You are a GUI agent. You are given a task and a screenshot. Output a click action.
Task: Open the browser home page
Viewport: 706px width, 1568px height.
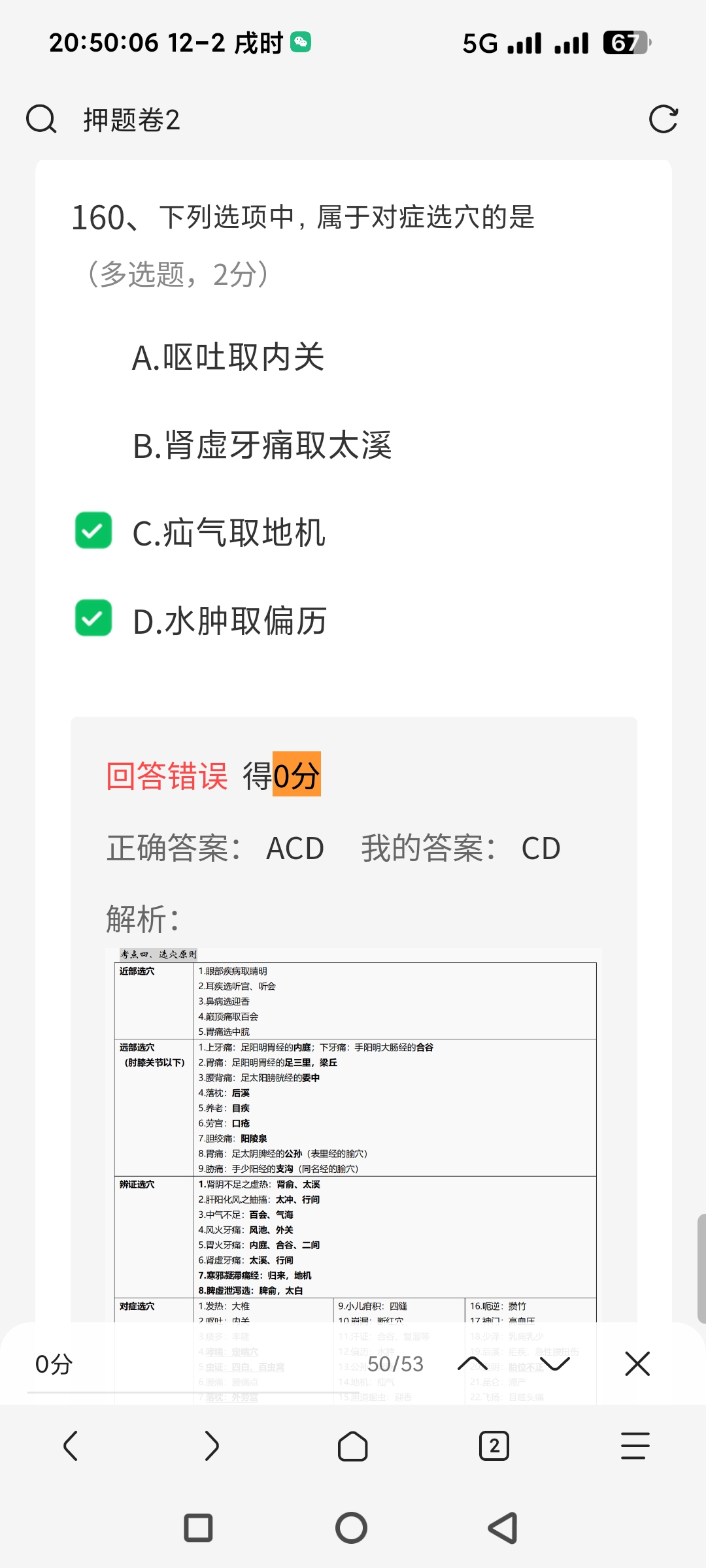point(353,1446)
